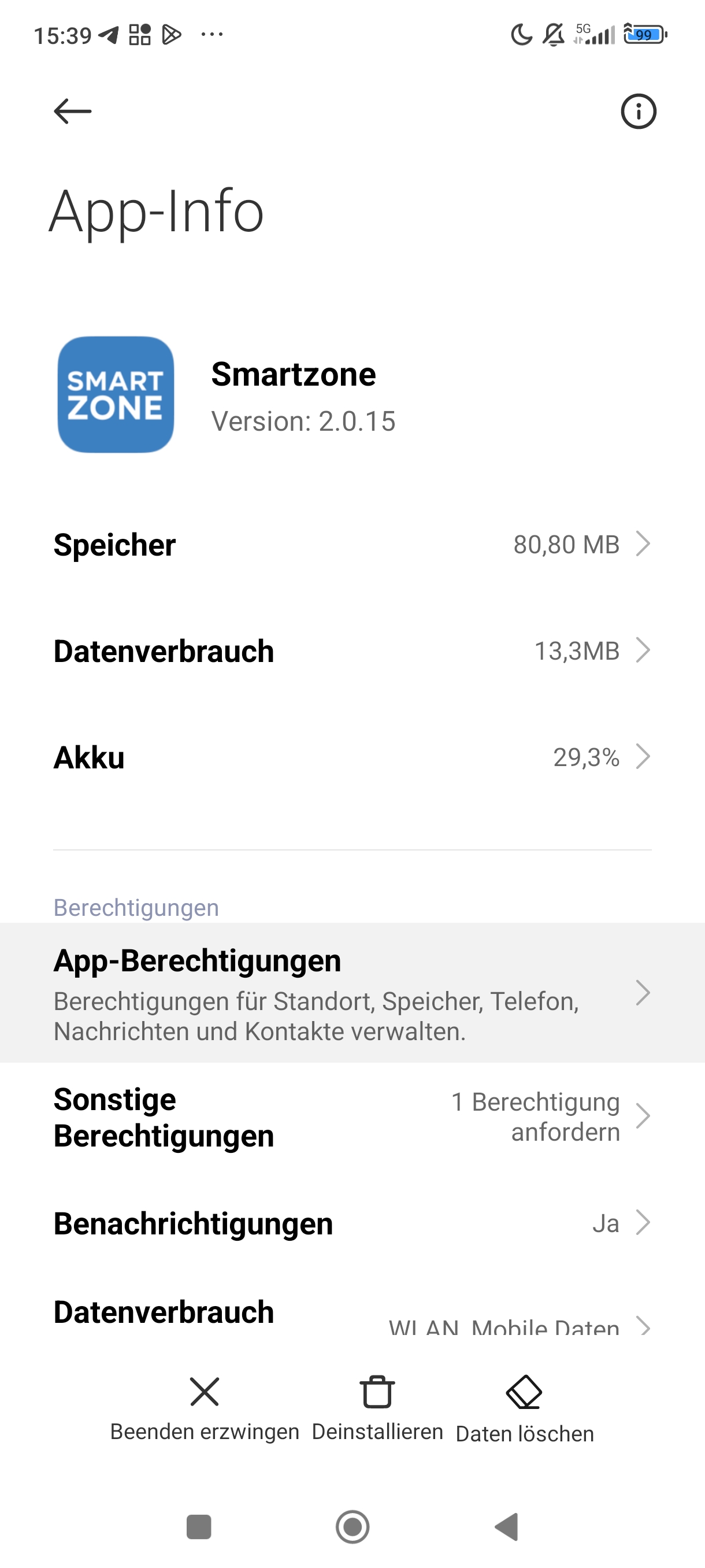Image resolution: width=705 pixels, height=1568 pixels.
Task: Open App-Berechtigungen
Action: 352,993
